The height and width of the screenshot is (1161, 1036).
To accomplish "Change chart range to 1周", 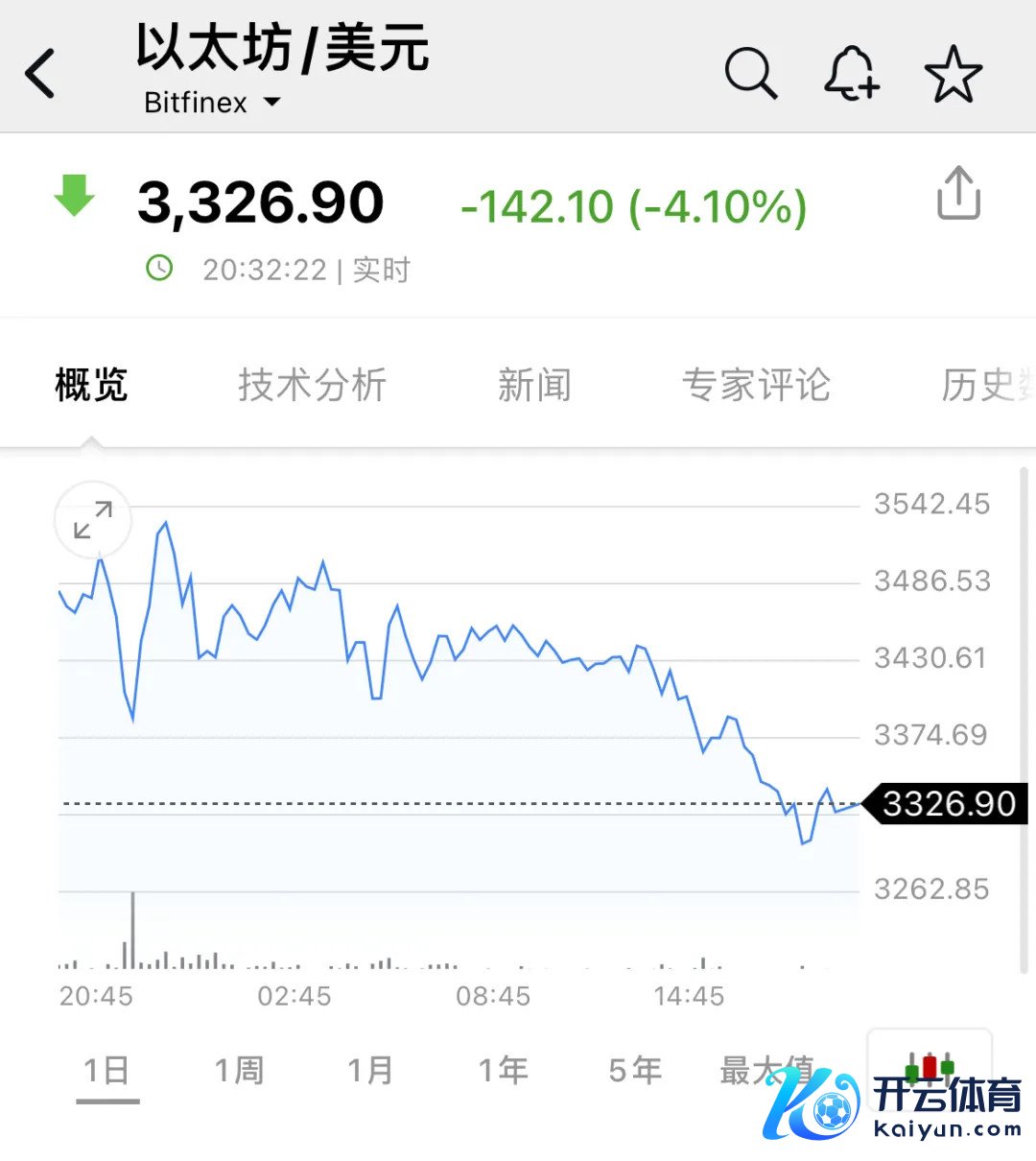I will pyautogui.click(x=239, y=1070).
